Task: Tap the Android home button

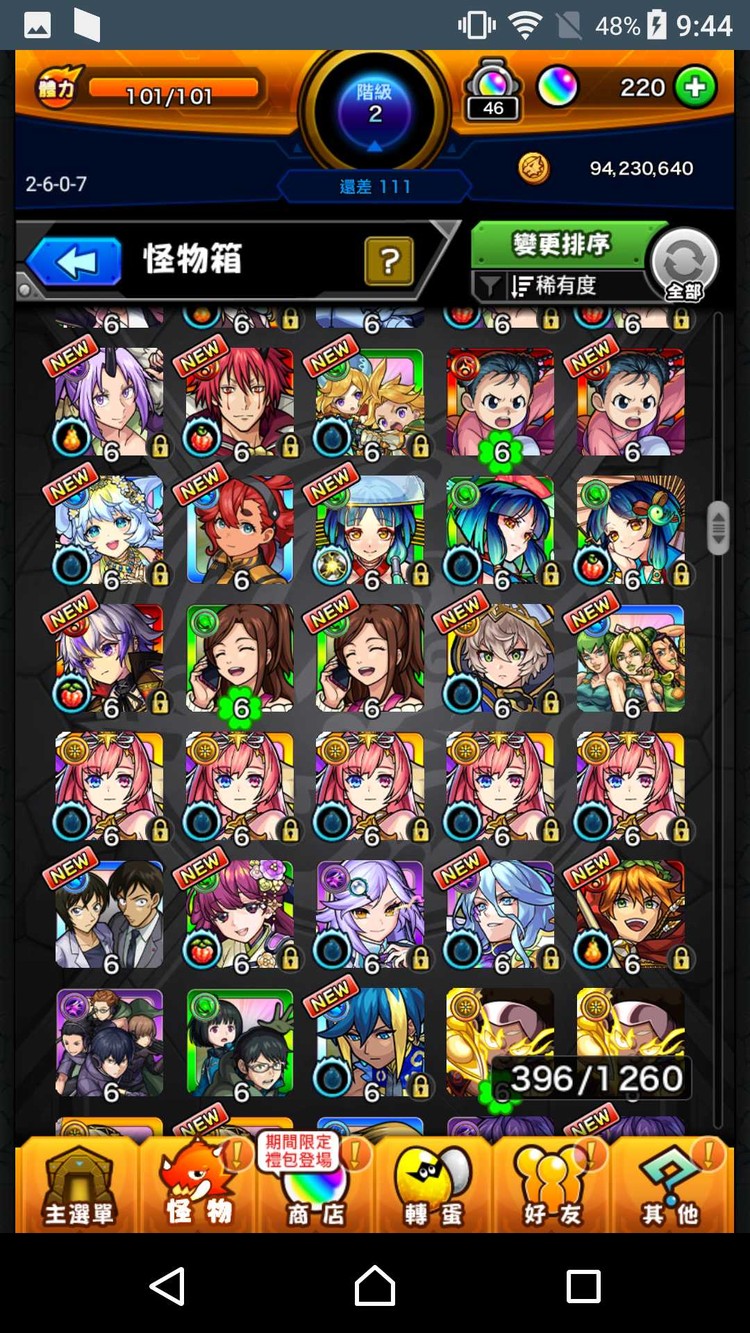Action: [x=375, y=1285]
